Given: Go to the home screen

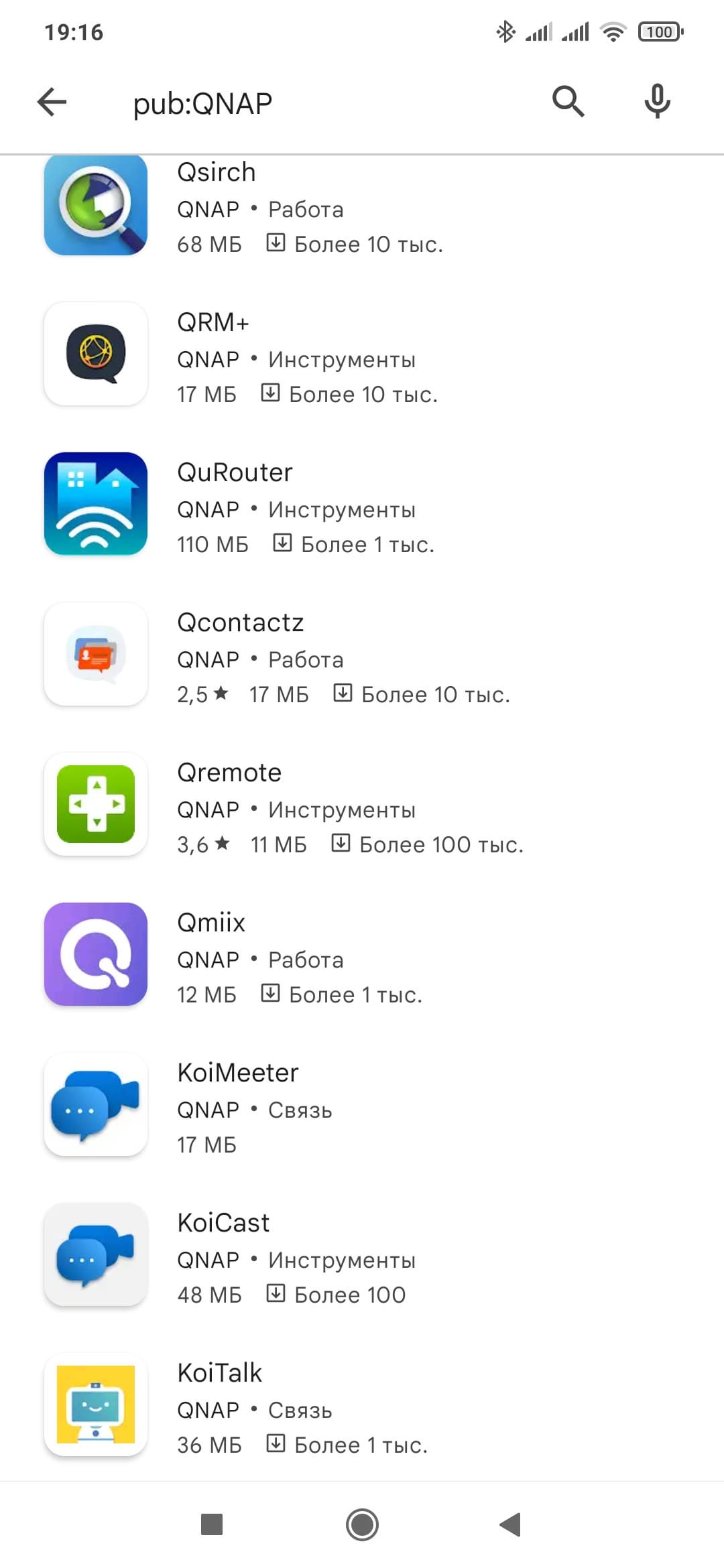Looking at the screenshot, I should [x=362, y=1525].
